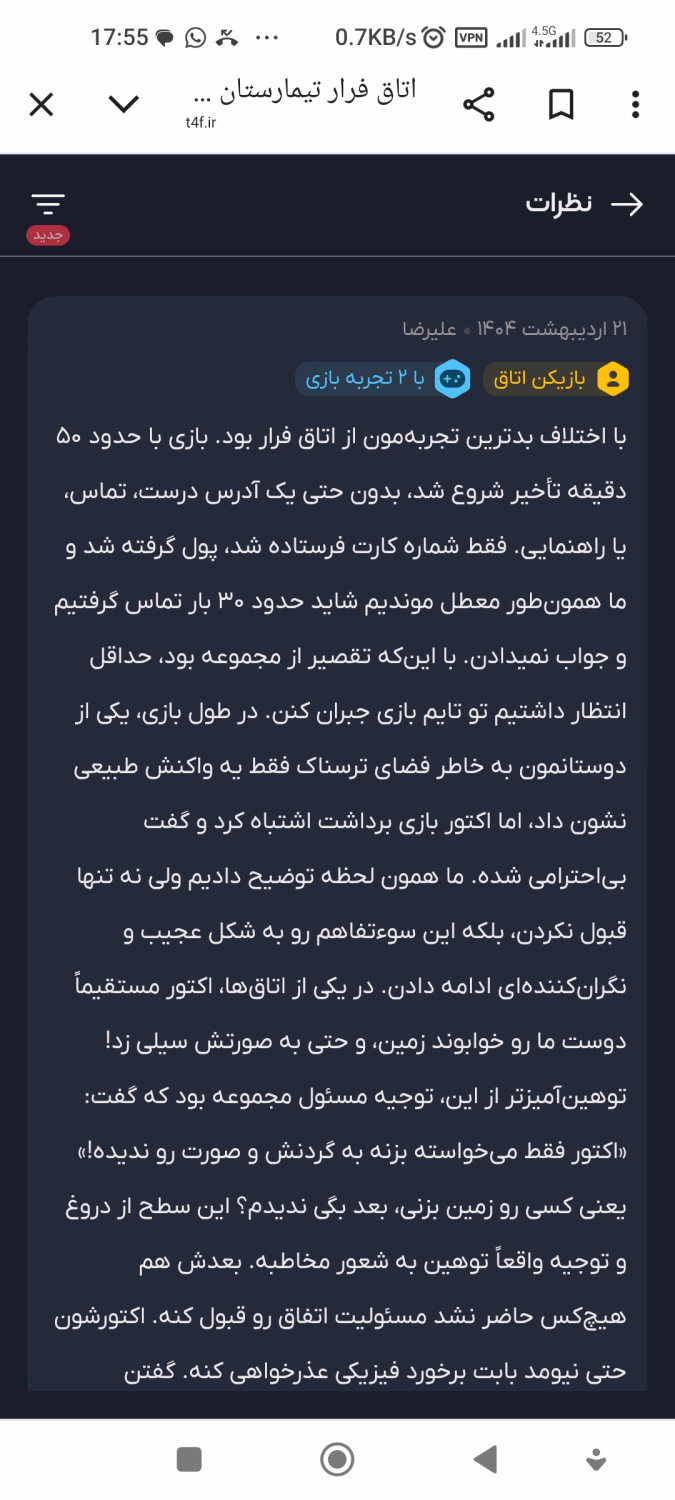Screen dimensions: 675x1500
Task: Tap the بازیکن اتاق badge
Action: (x=557, y=379)
